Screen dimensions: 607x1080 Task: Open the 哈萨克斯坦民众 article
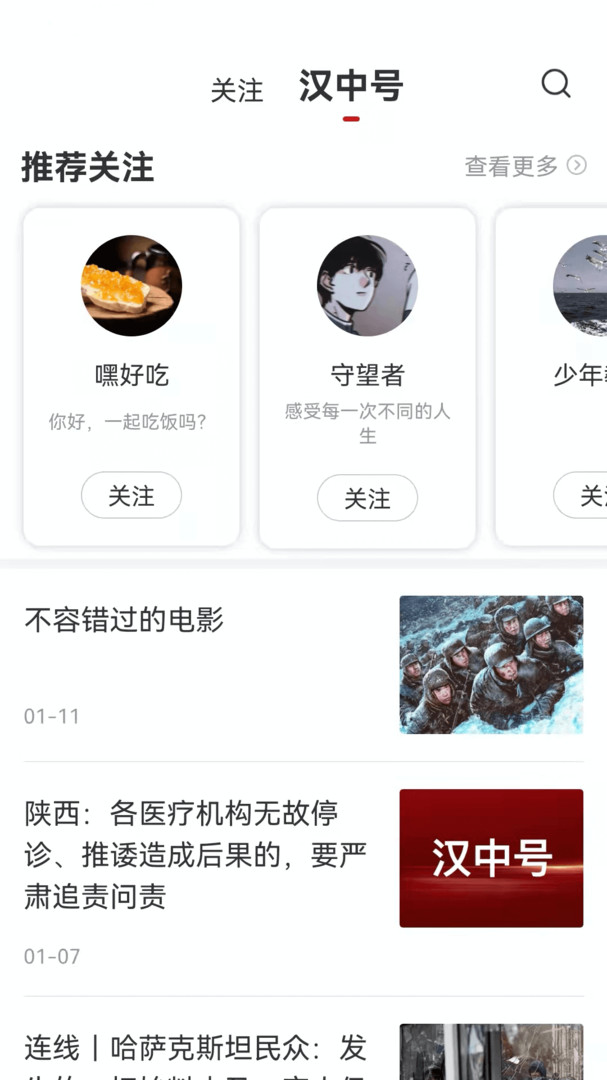196,1050
